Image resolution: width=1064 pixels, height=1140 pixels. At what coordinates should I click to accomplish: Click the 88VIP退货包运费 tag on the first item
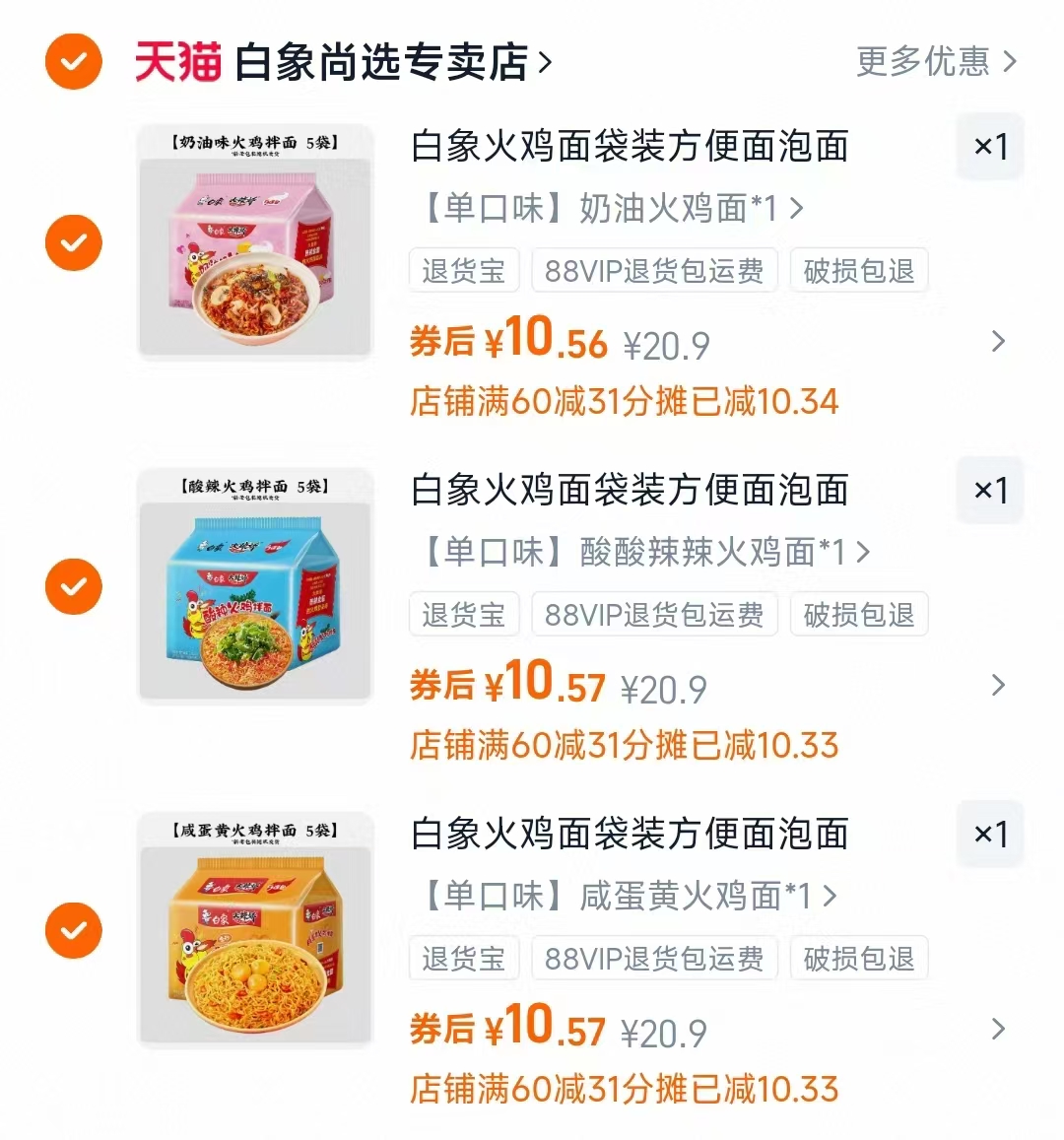coord(654,270)
